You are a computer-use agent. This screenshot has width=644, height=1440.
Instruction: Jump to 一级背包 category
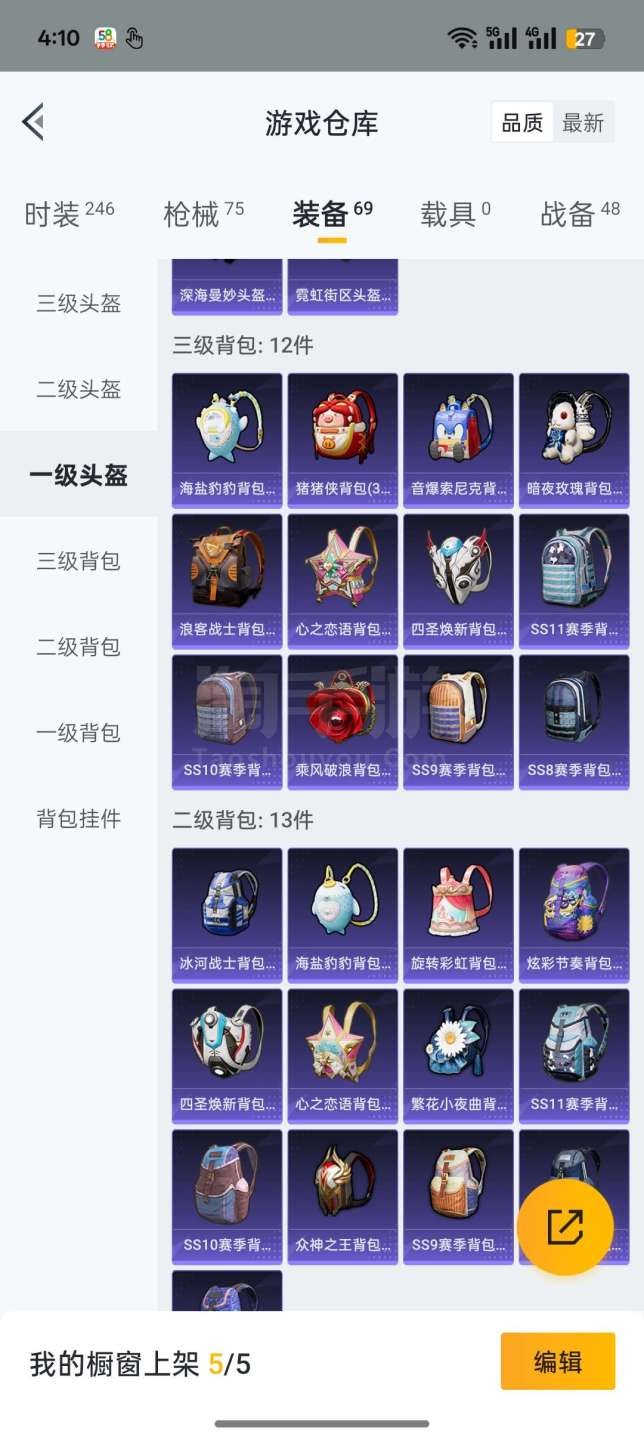[x=78, y=733]
